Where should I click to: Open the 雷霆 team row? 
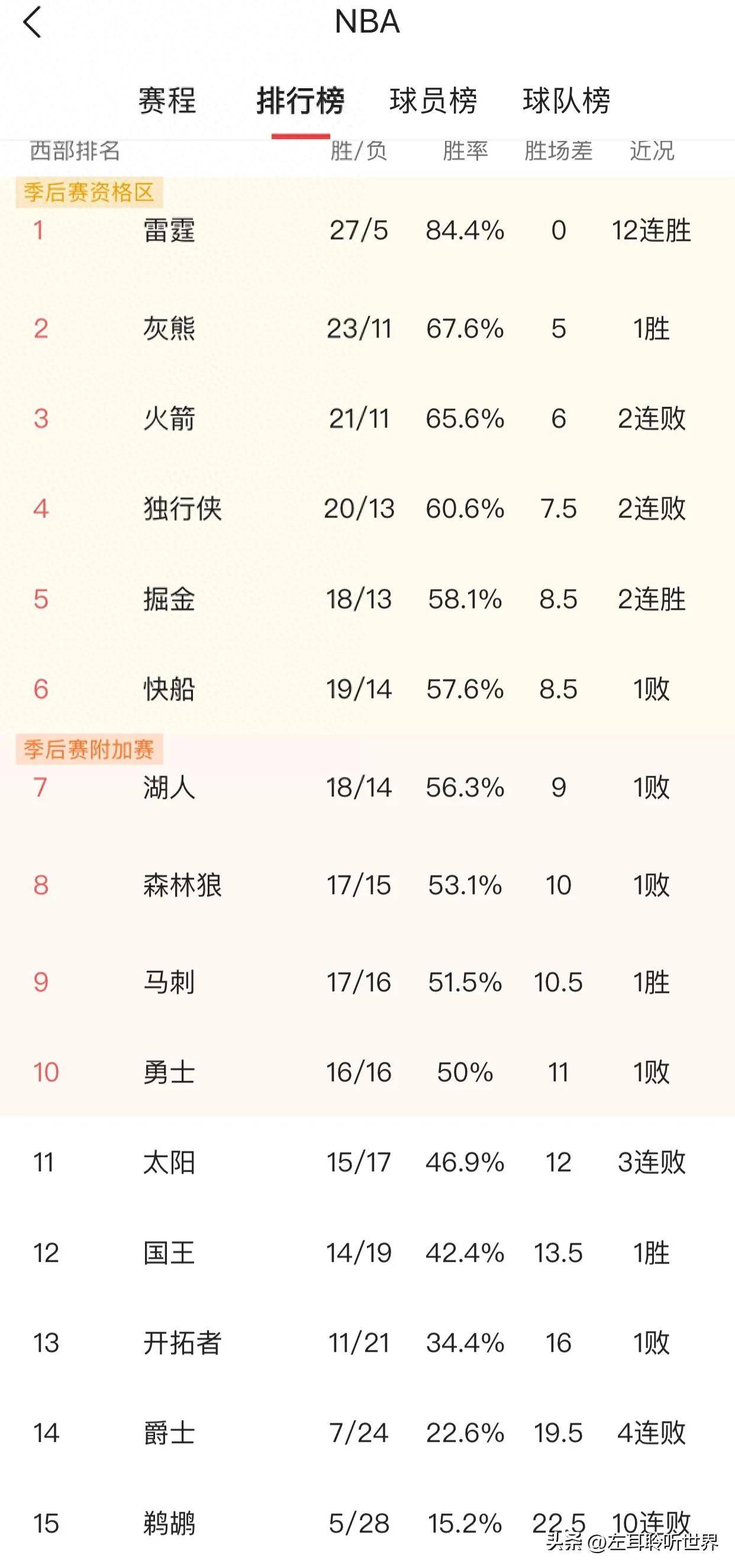[367, 231]
